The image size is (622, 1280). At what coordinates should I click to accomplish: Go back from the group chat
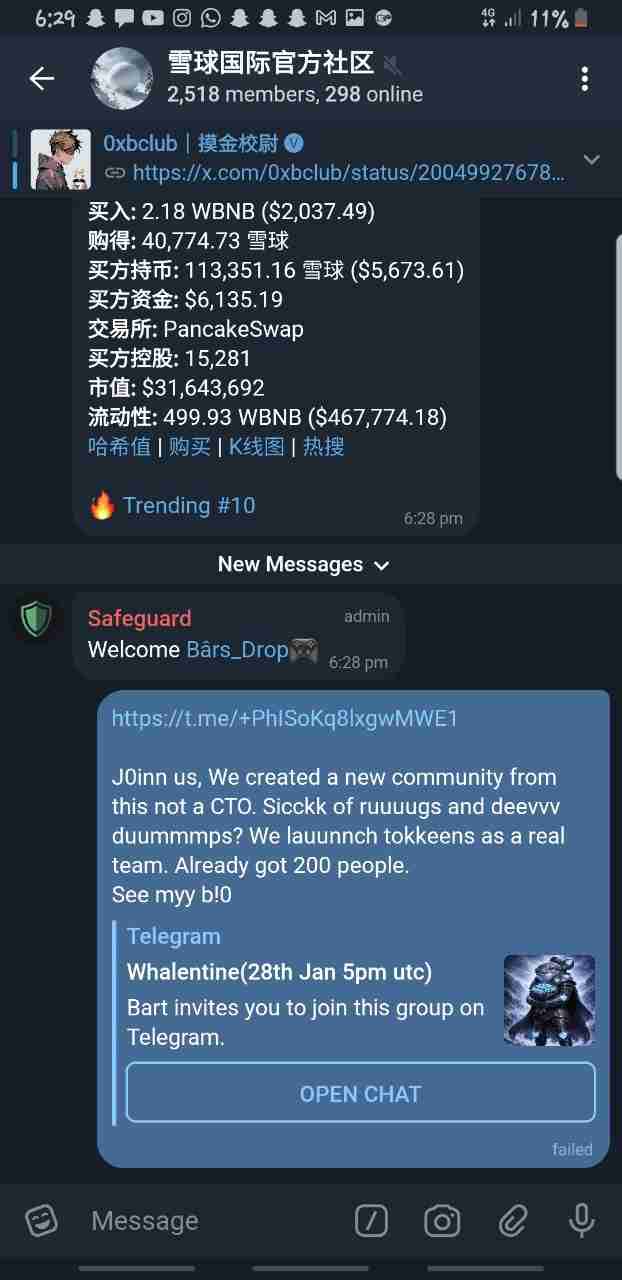pyautogui.click(x=42, y=78)
